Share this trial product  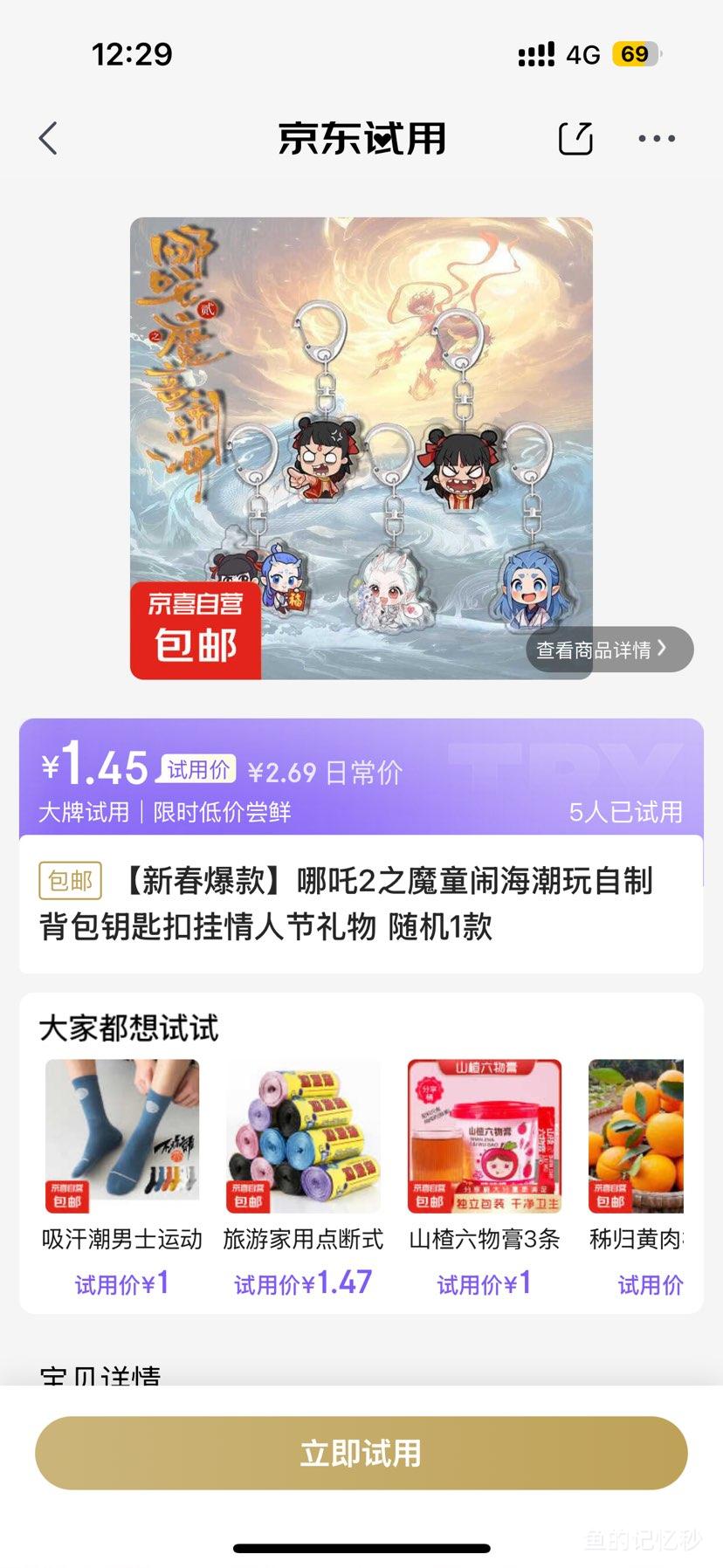click(x=575, y=139)
